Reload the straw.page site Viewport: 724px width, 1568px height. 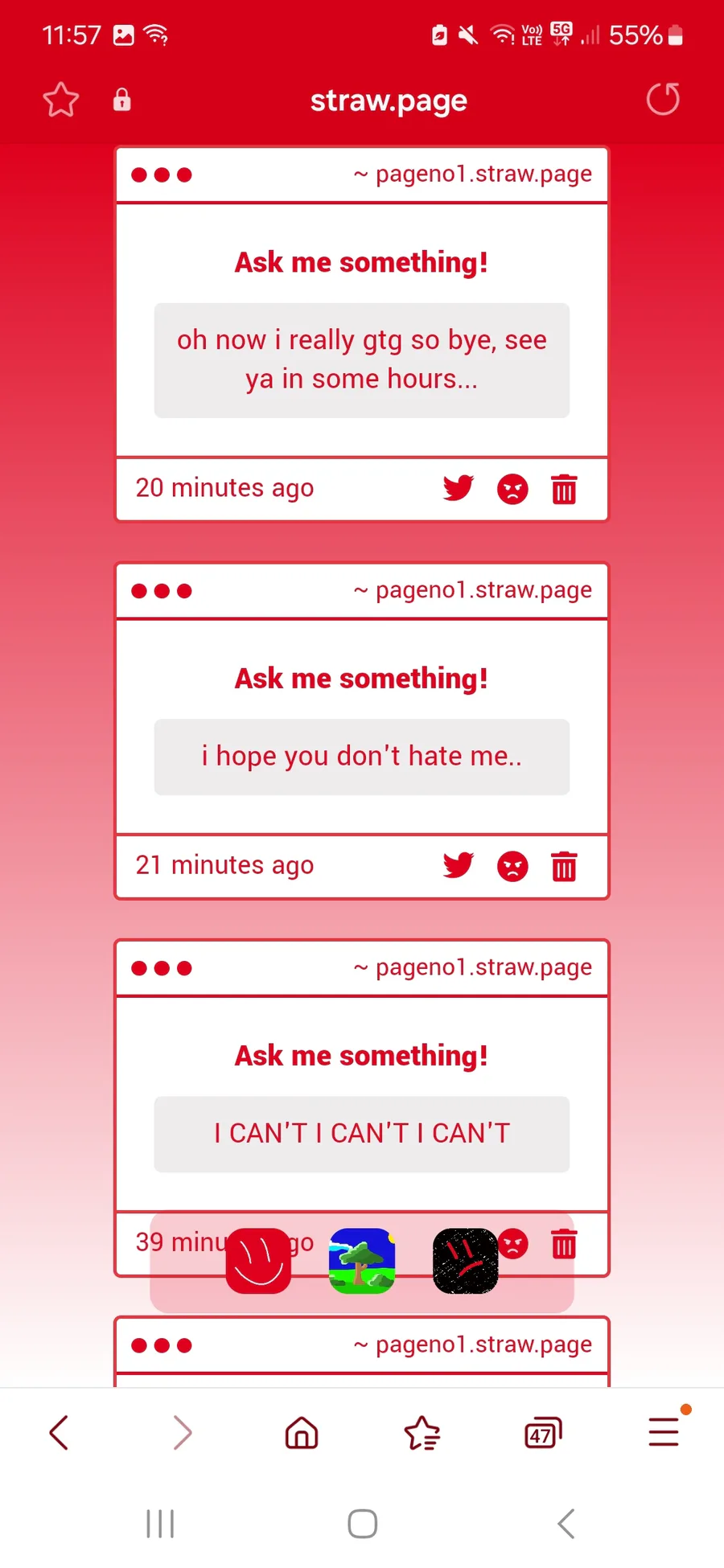pos(663,100)
